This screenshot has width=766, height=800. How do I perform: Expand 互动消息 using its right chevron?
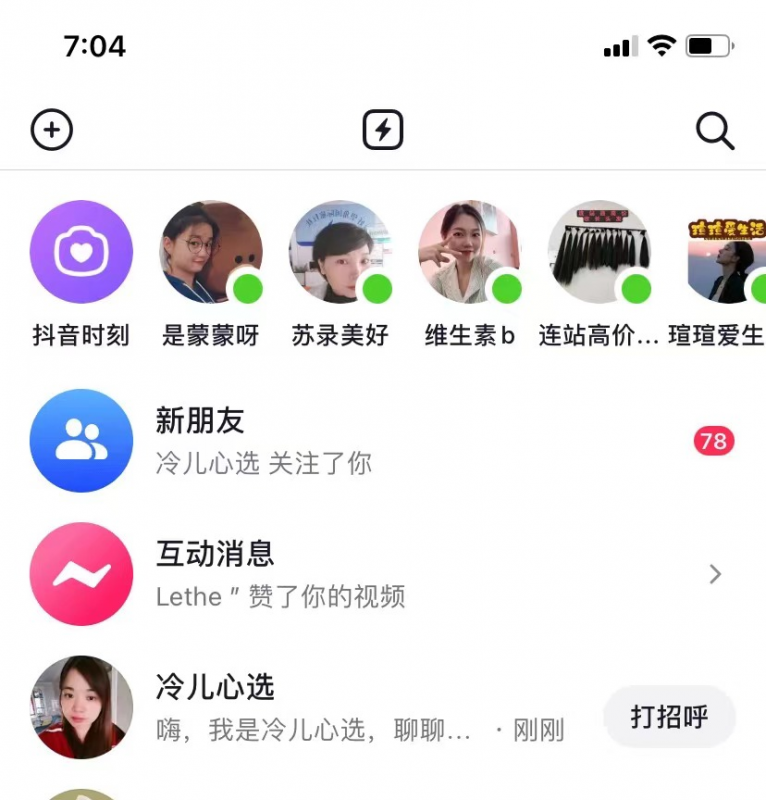(x=714, y=574)
